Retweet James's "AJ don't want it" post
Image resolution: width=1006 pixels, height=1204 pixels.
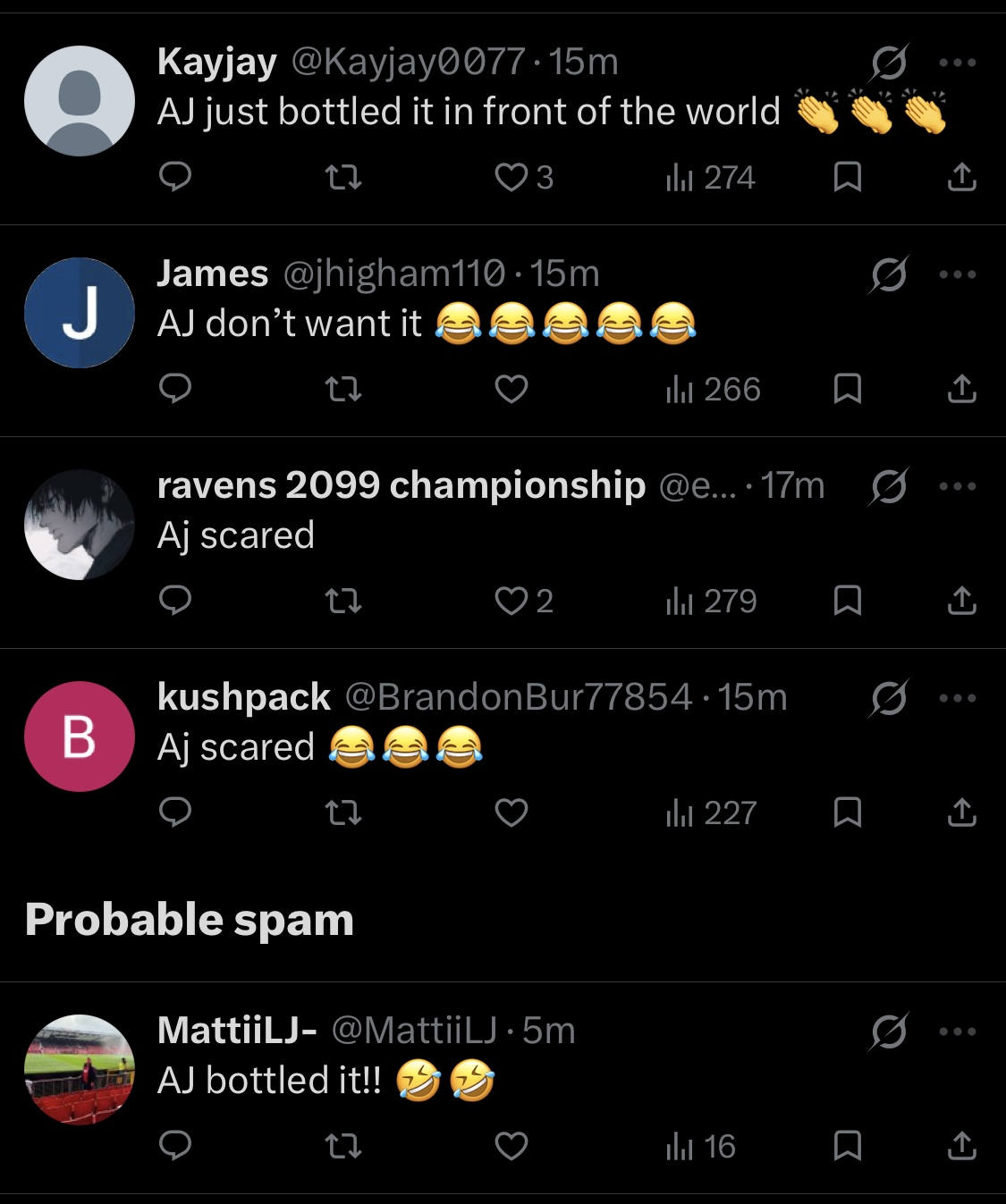[343, 389]
